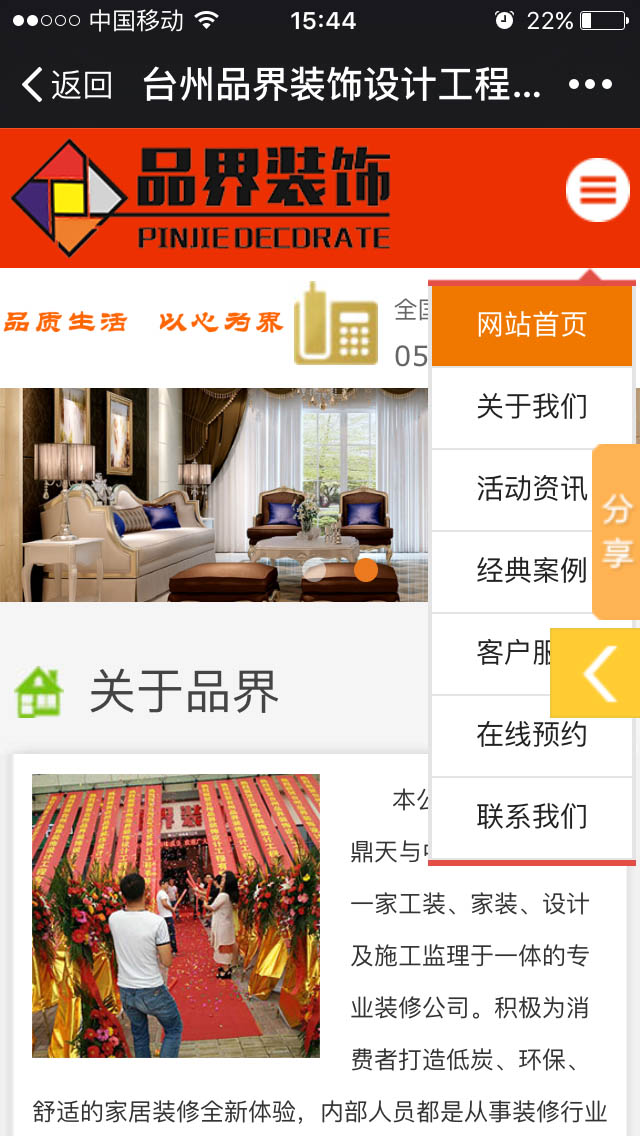Tap 返回 to go back

[x=66, y=85]
